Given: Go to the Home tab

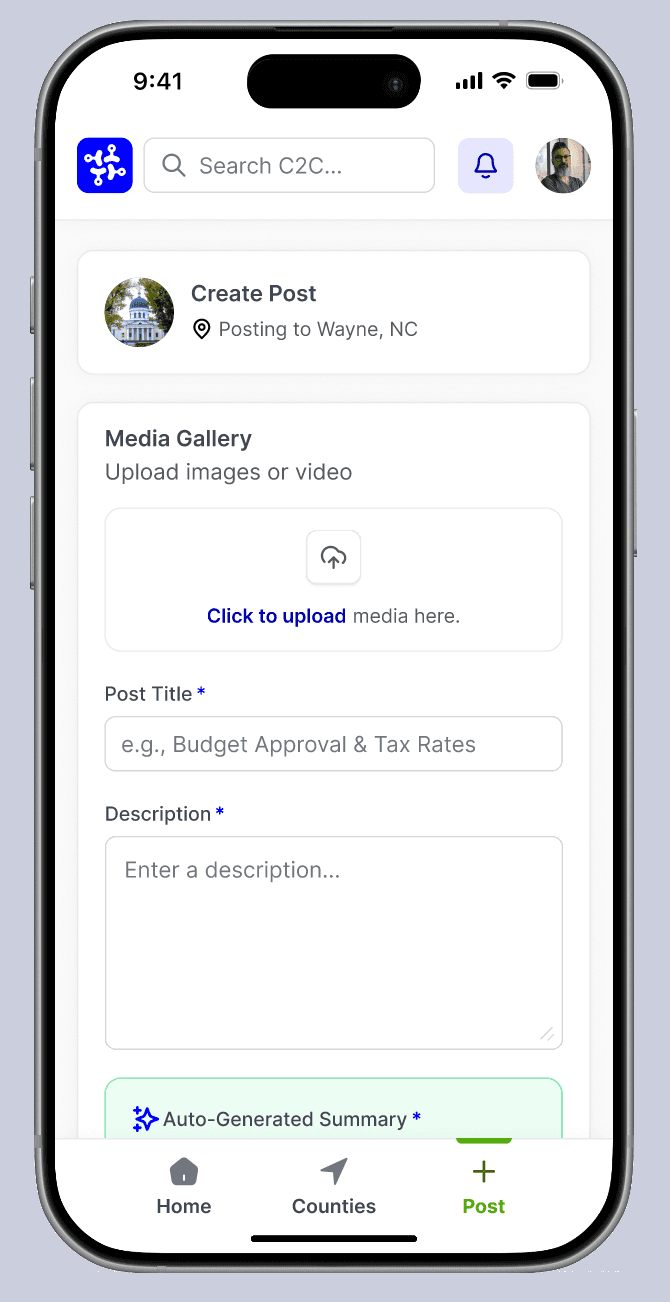Looking at the screenshot, I should [184, 1186].
